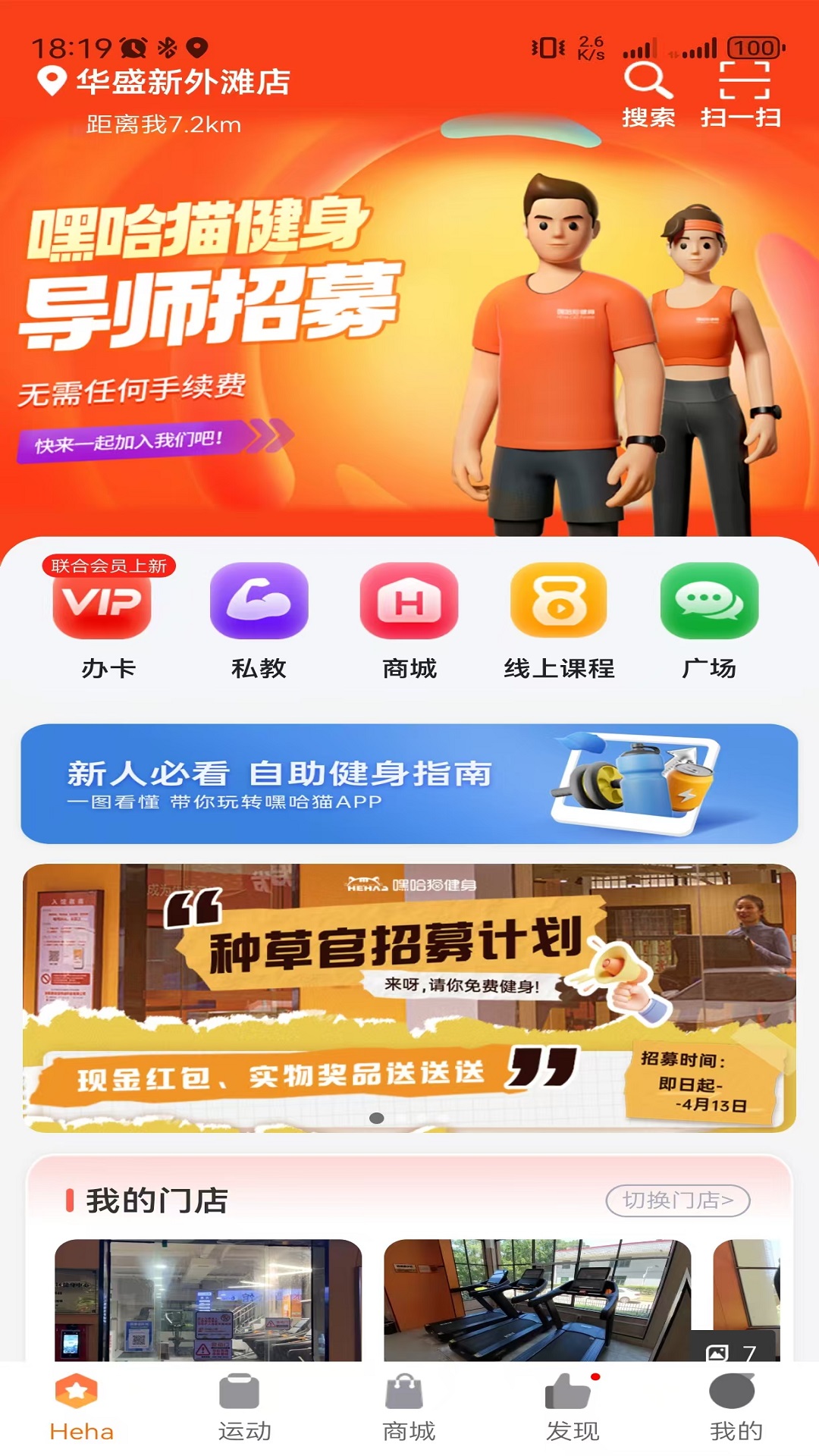Switch to the 商城 bottom tab
The image size is (819, 1456).
pyautogui.click(x=409, y=1407)
